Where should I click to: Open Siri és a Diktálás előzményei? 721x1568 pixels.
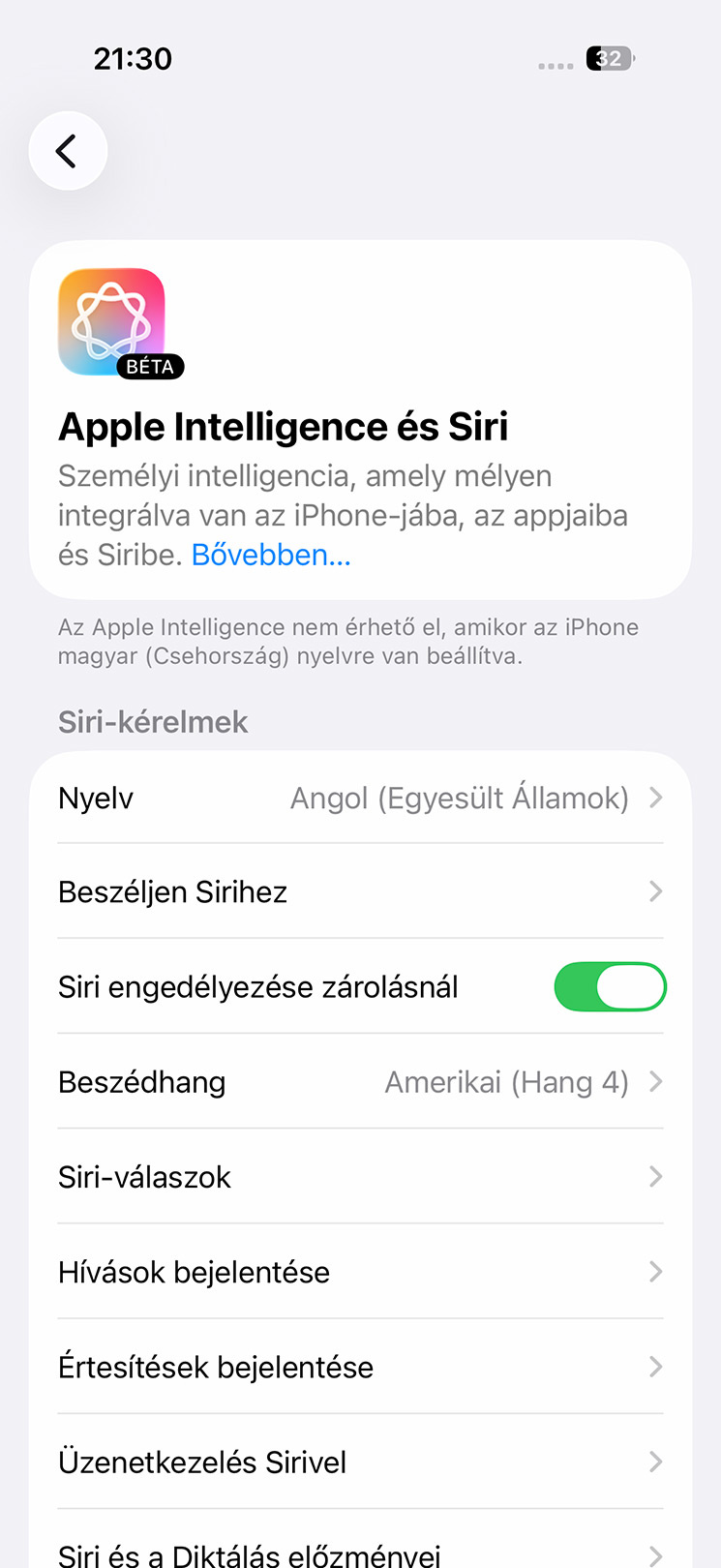[x=360, y=1551]
